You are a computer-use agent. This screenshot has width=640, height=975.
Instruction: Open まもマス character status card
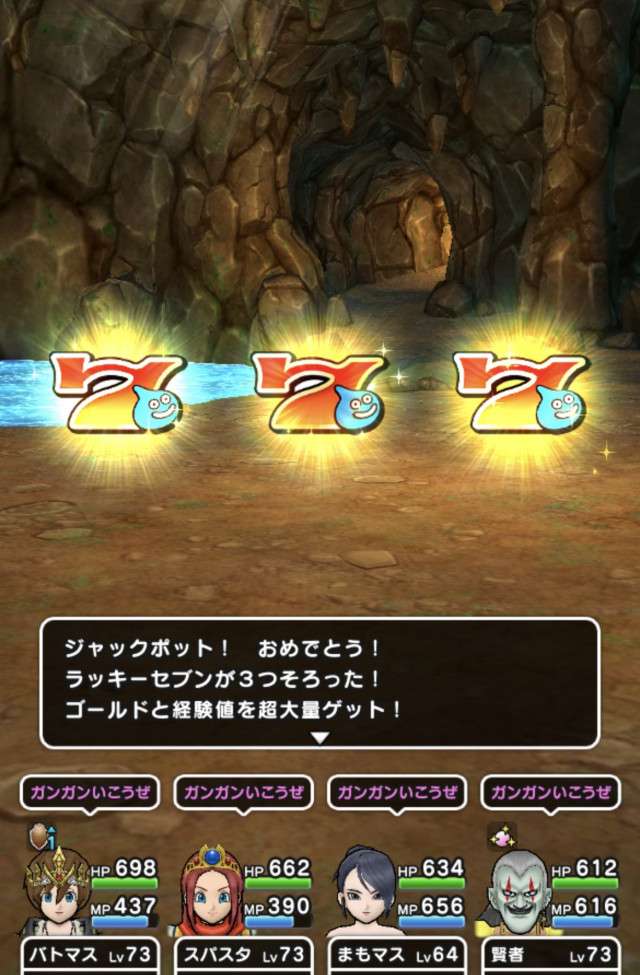[x=396, y=900]
